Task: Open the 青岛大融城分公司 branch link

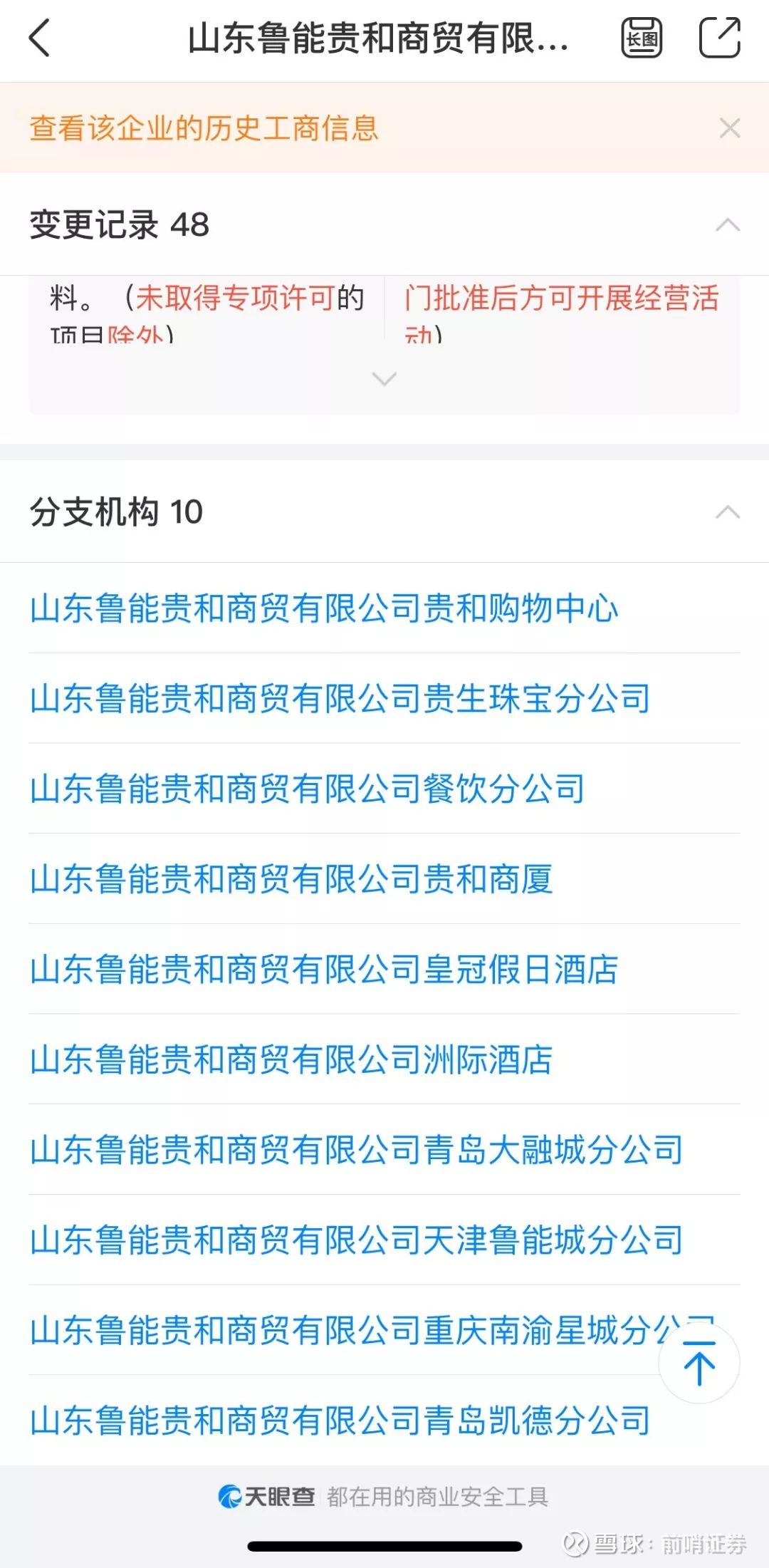Action: [x=356, y=1150]
